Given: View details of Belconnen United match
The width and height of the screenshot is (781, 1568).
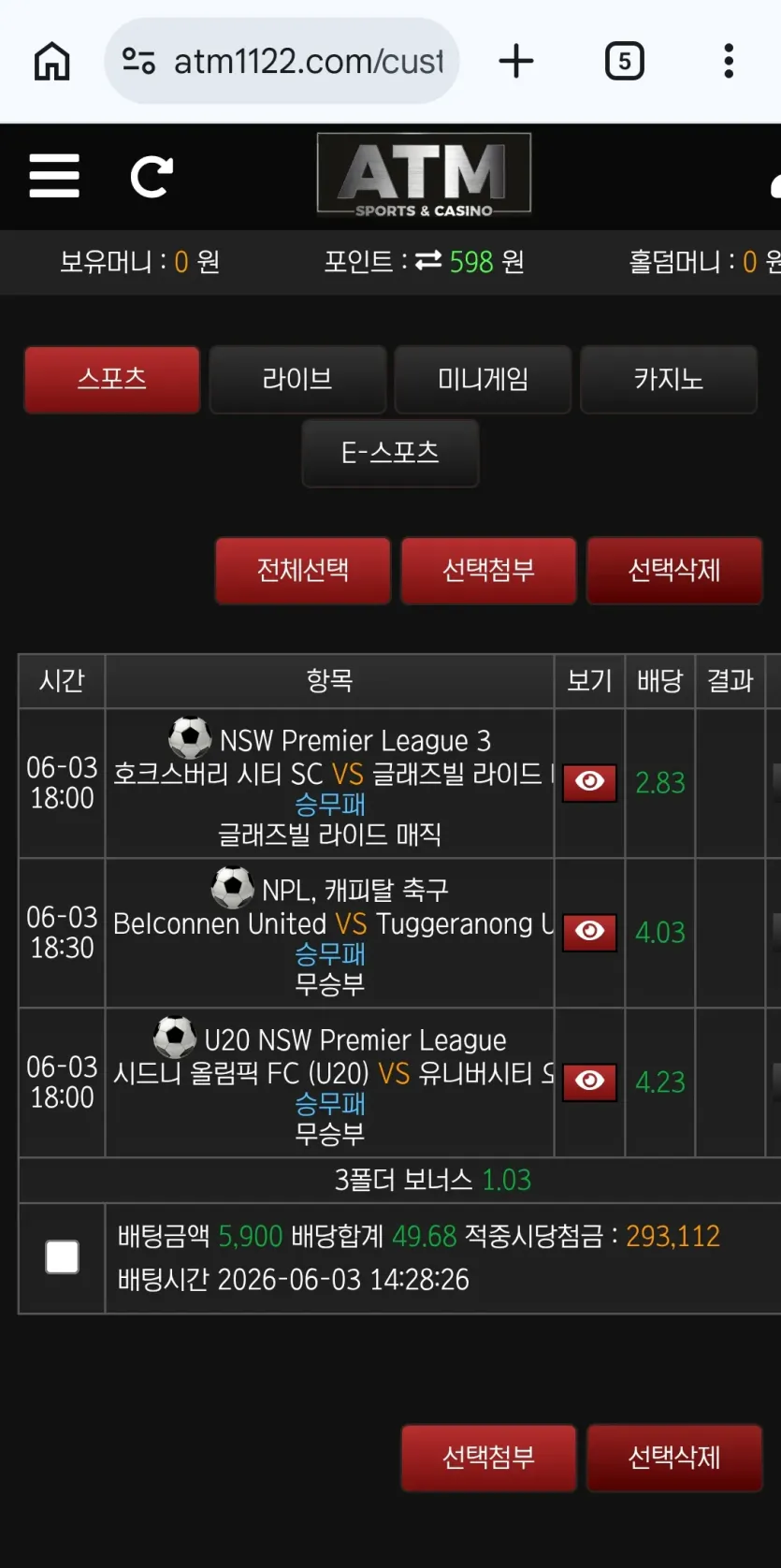Looking at the screenshot, I should (x=589, y=932).
